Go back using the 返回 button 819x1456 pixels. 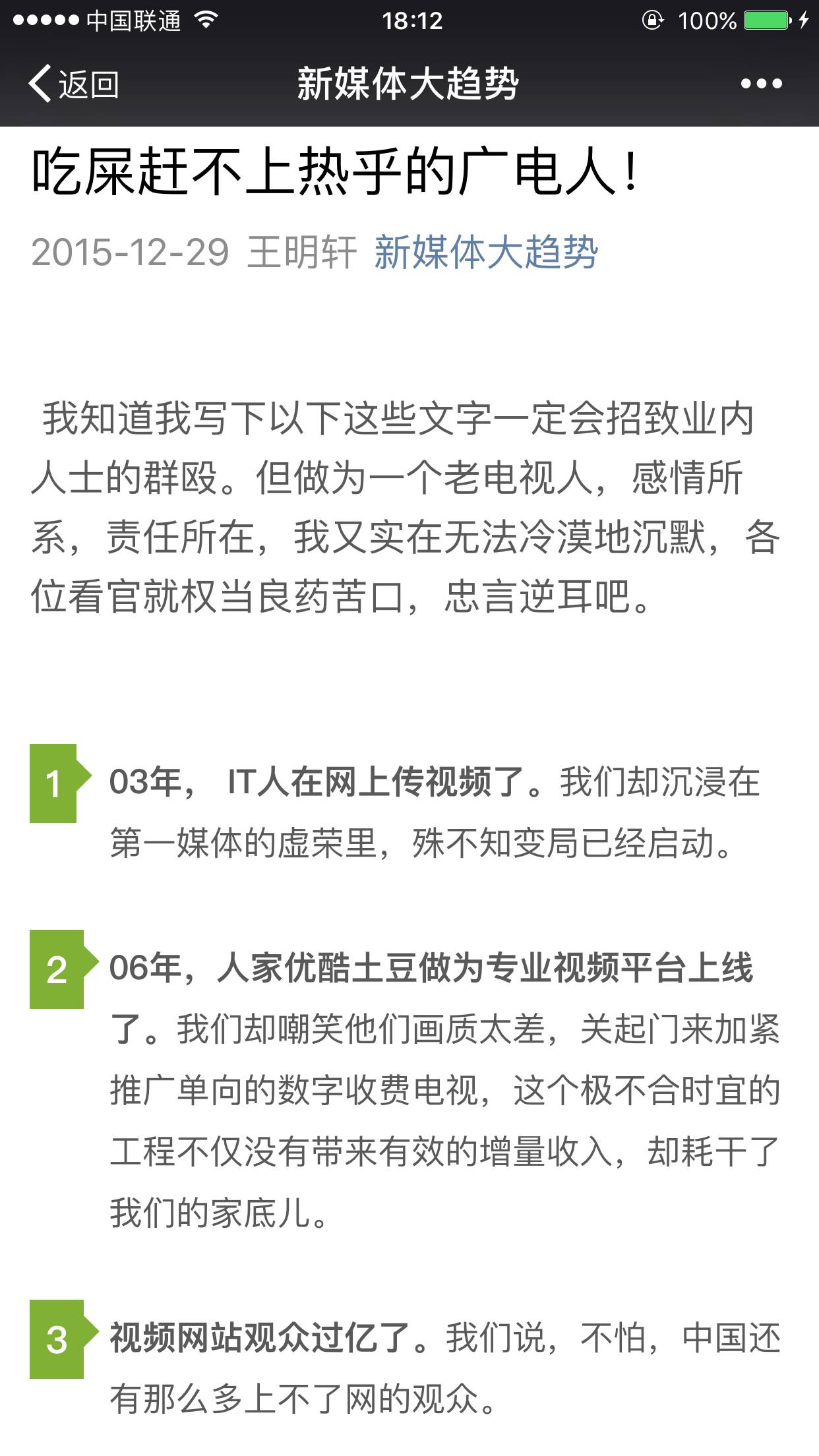[74, 84]
